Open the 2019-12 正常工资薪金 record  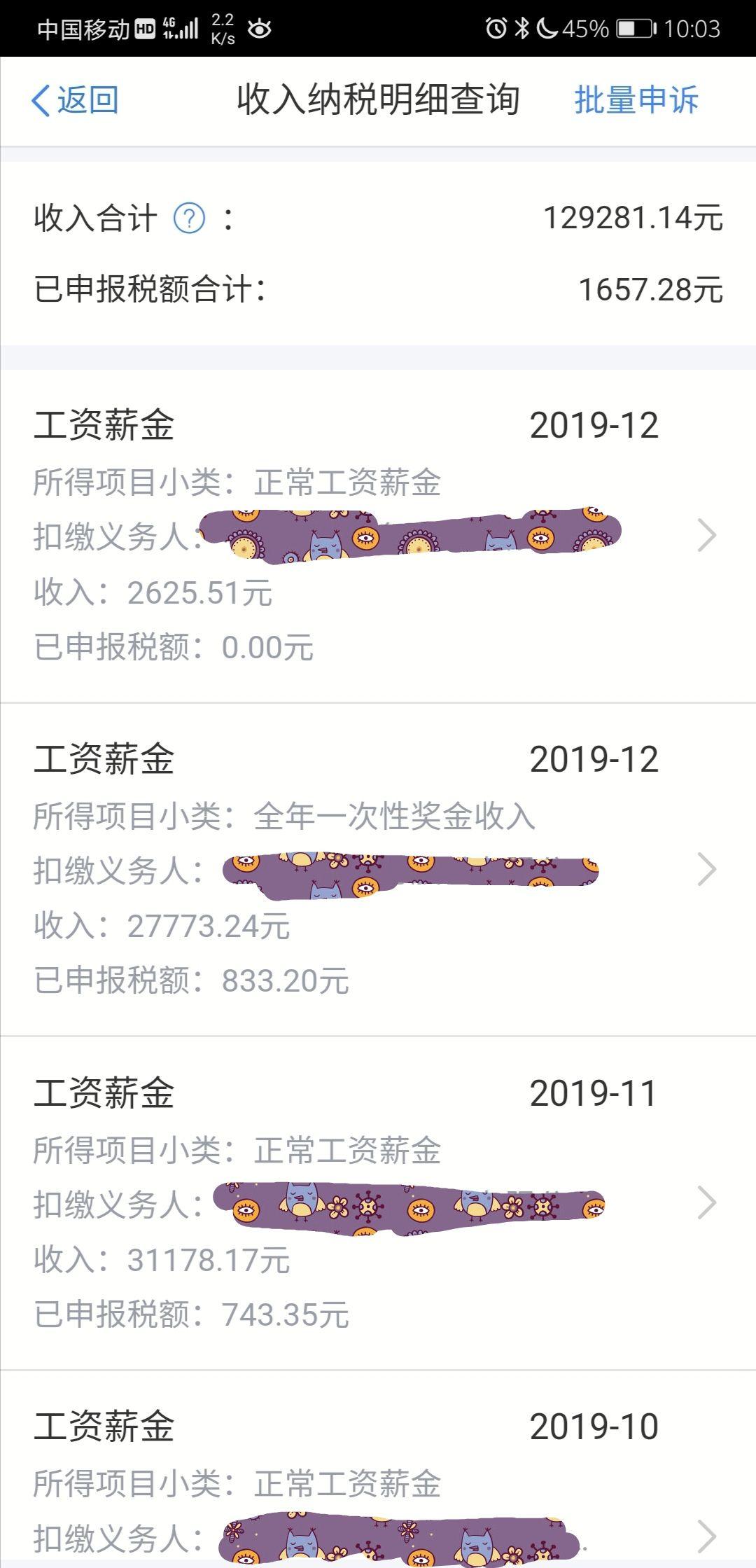(x=378, y=536)
